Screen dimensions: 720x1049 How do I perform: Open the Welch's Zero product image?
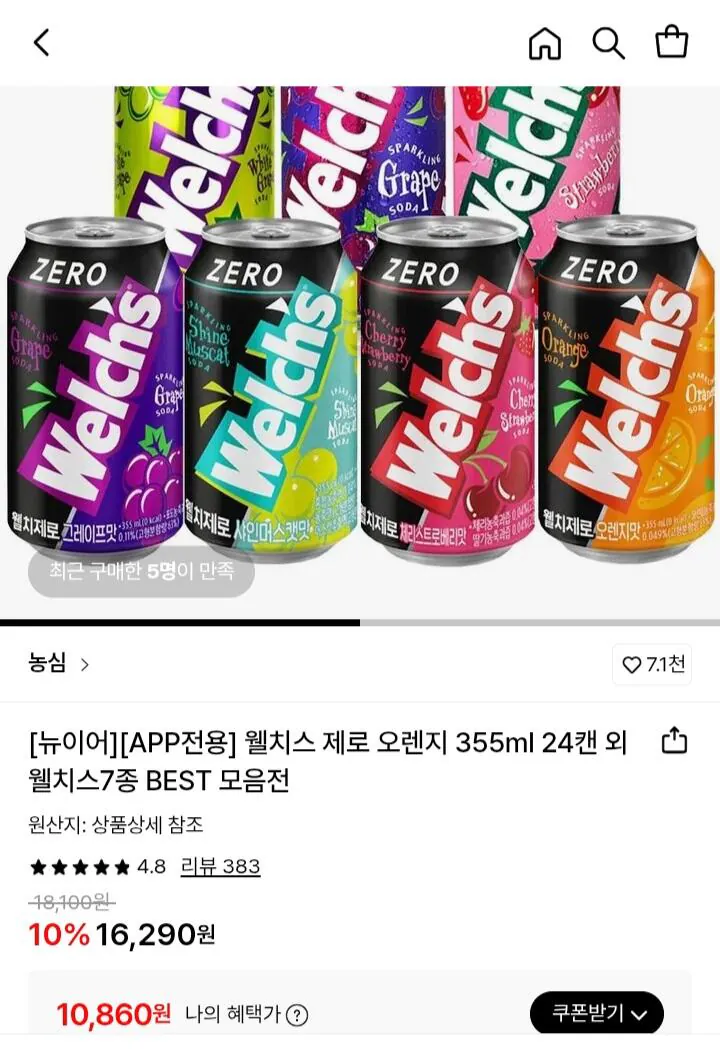tap(360, 350)
